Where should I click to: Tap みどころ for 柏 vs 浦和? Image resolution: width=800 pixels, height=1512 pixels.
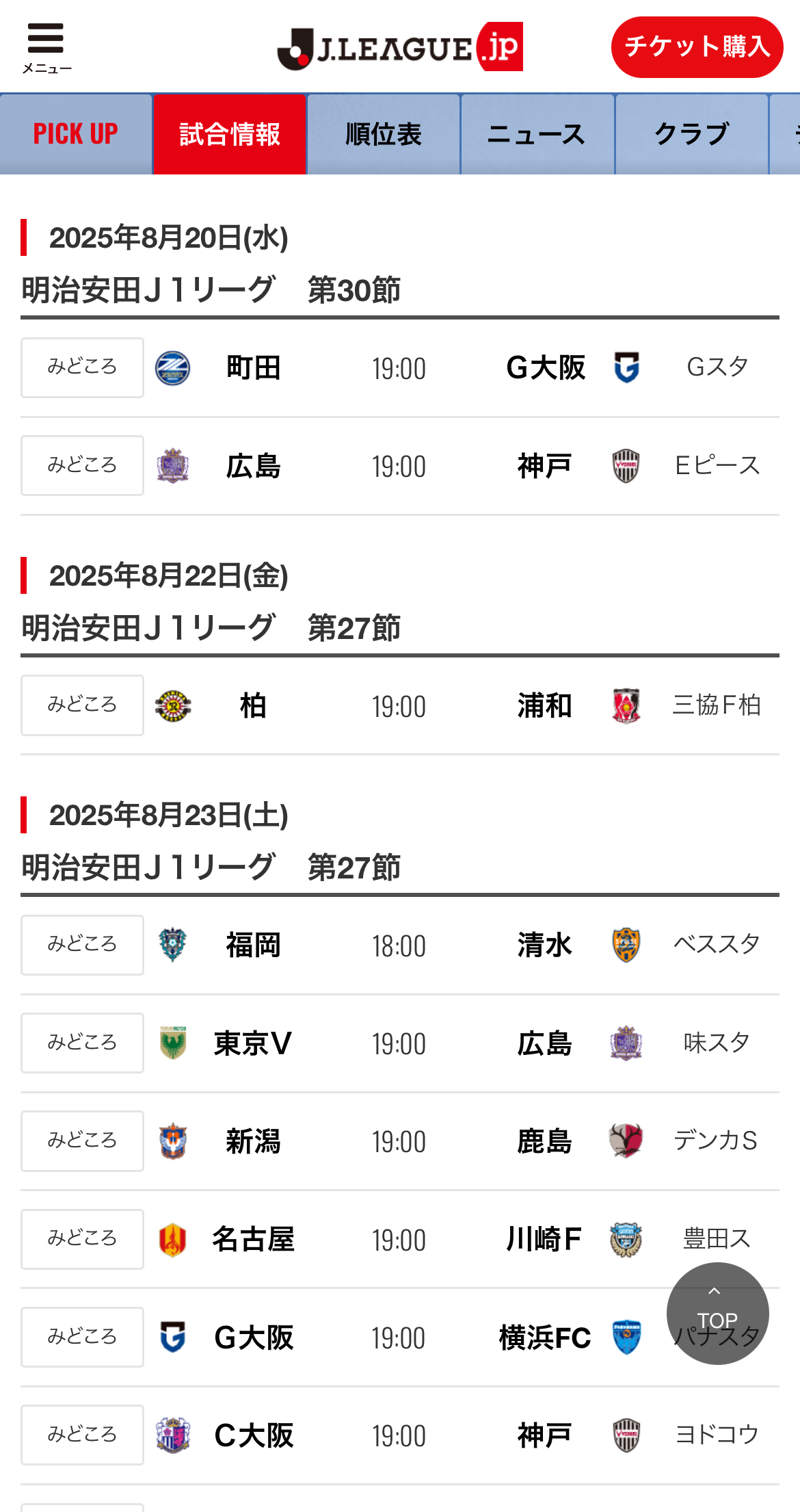[82, 705]
